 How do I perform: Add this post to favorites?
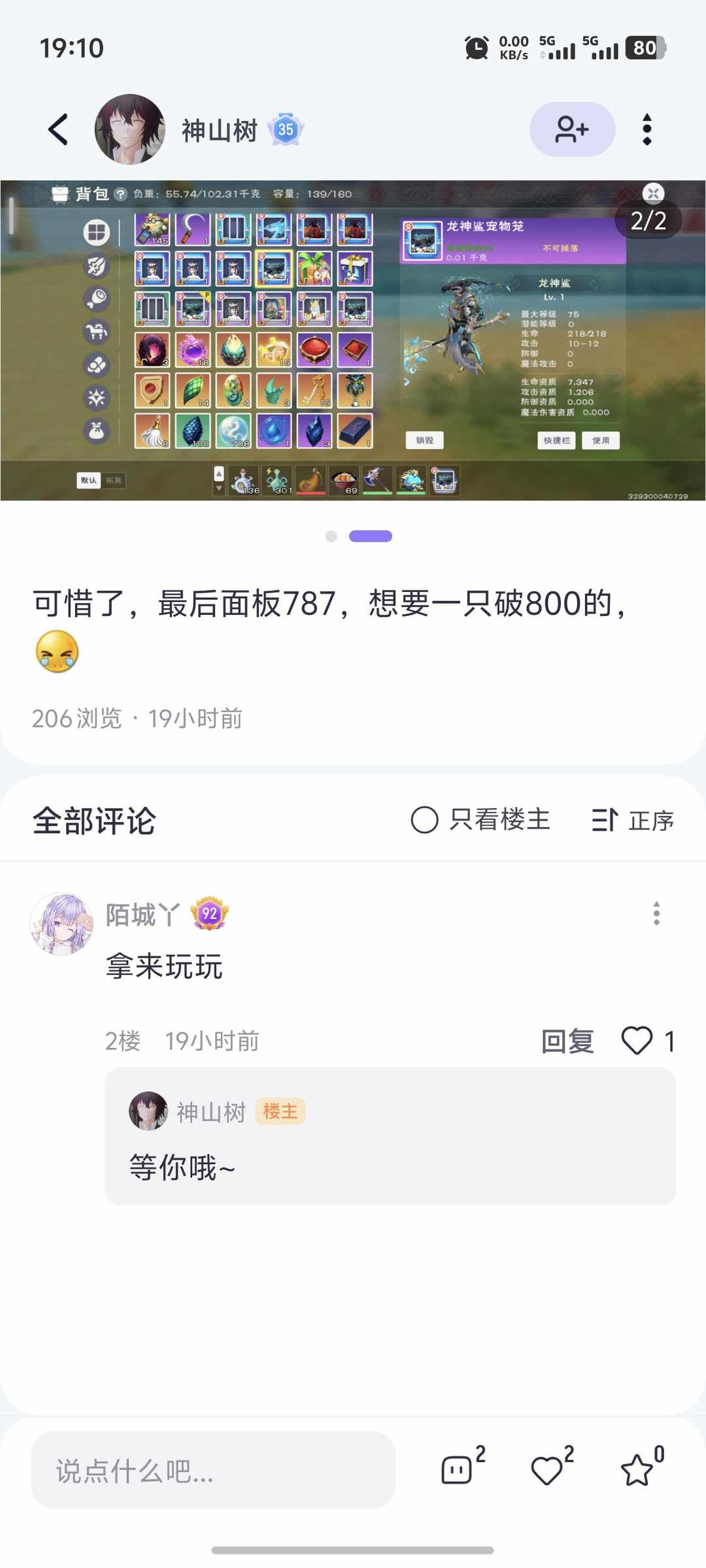click(637, 1471)
